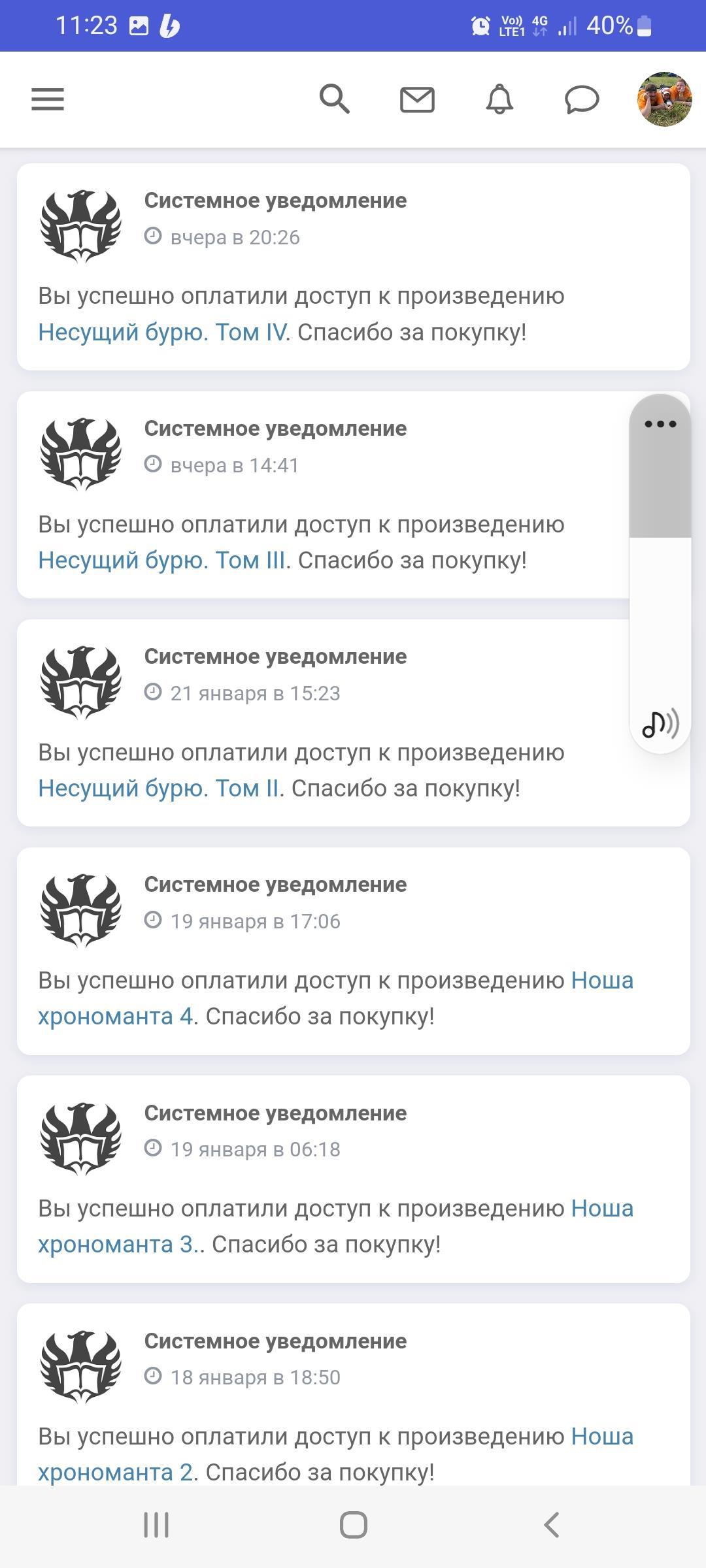Open the search icon

334,99
